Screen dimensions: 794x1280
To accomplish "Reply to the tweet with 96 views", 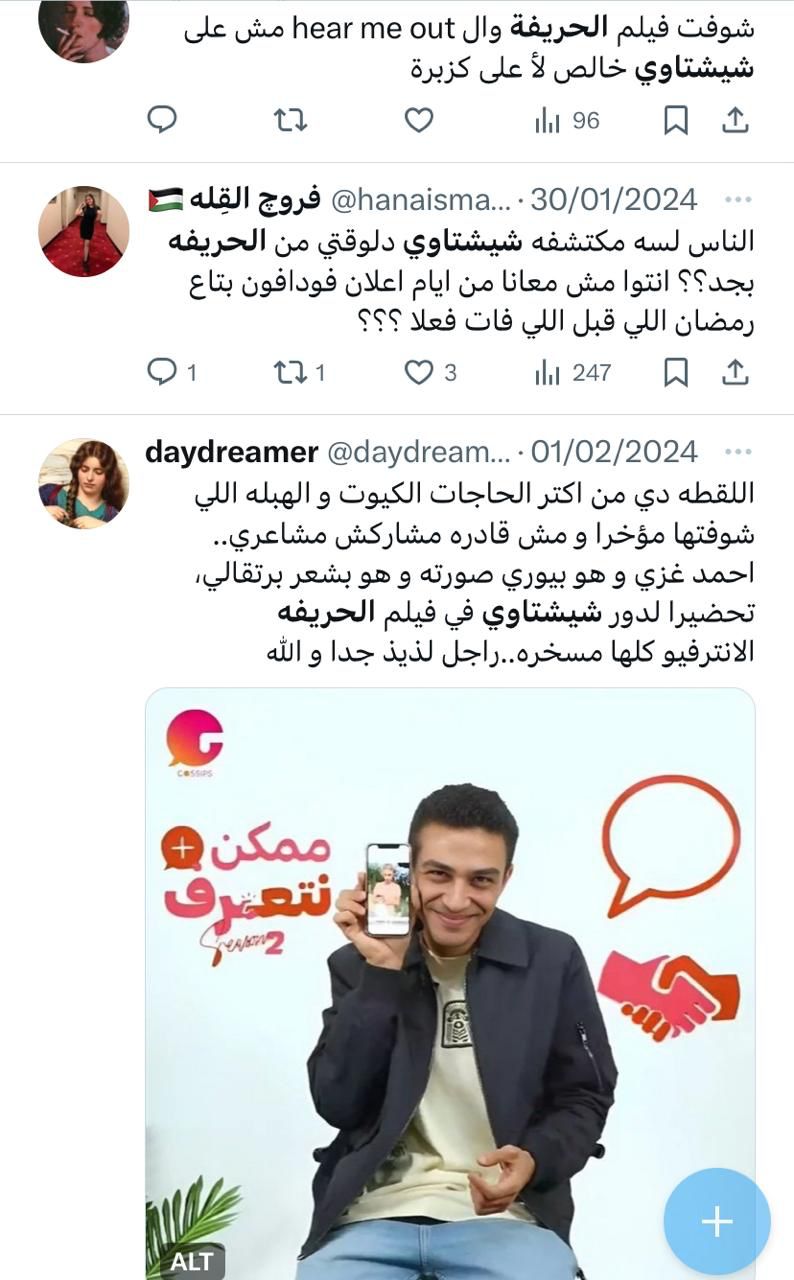I will (162, 121).
